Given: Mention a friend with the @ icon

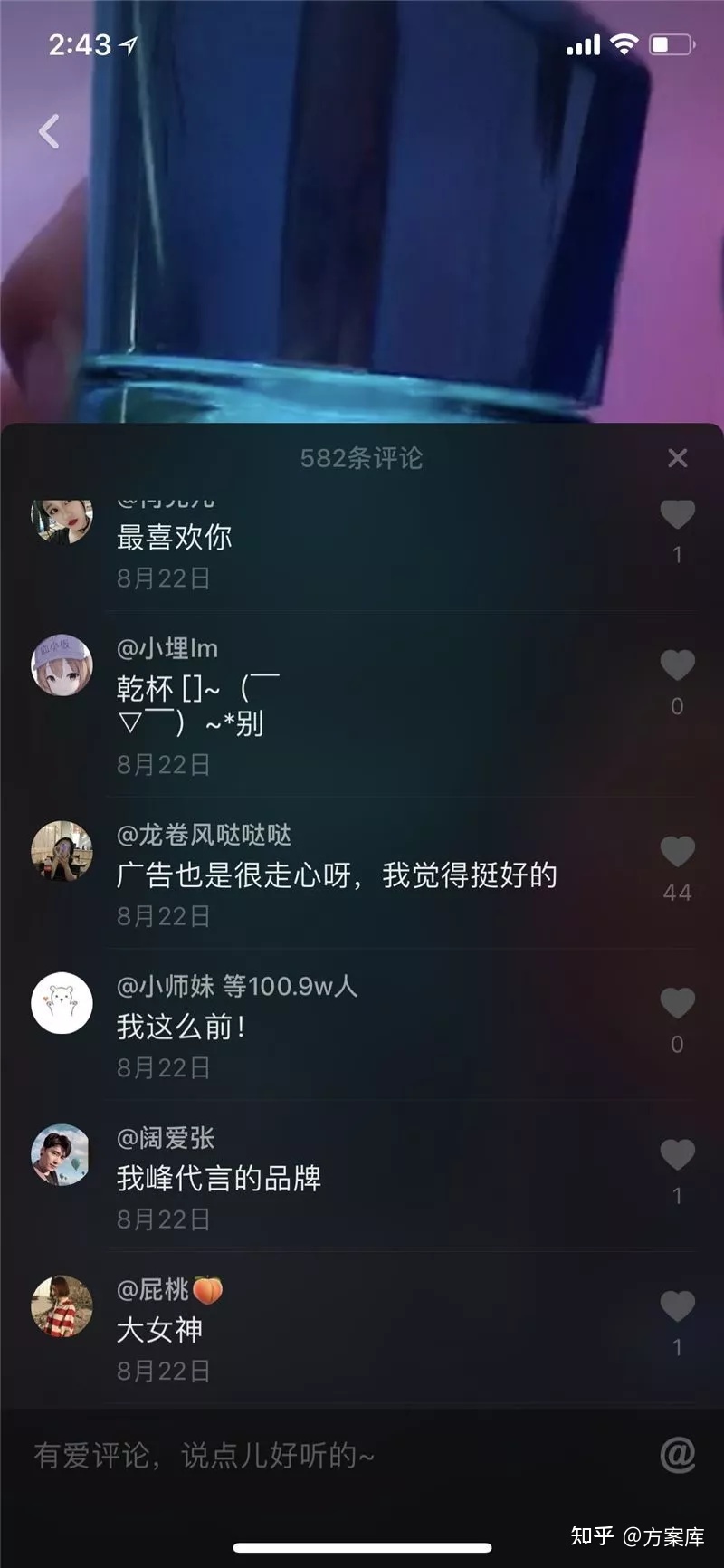Looking at the screenshot, I should [x=678, y=1455].
